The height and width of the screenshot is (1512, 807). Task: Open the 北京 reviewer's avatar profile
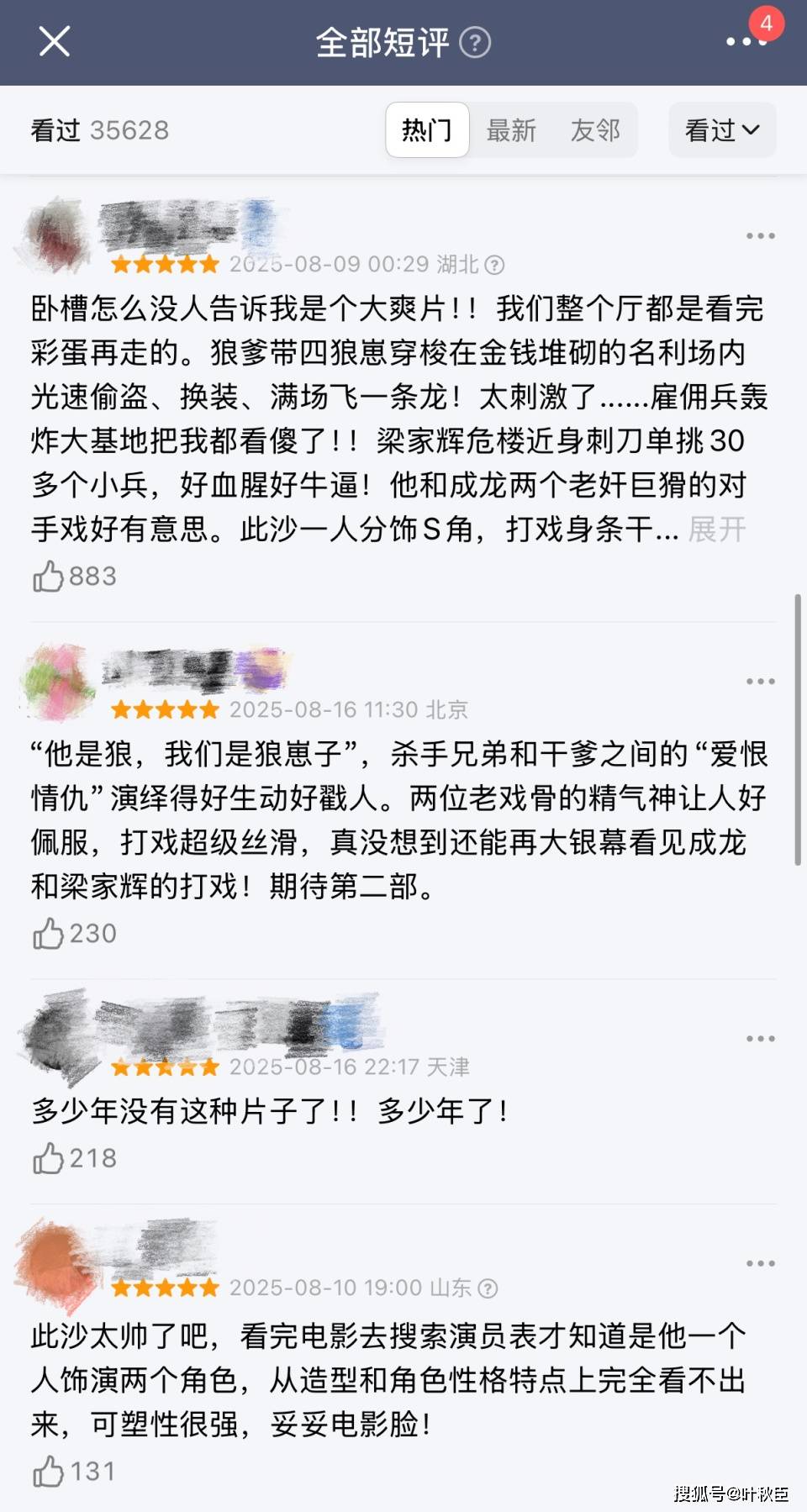[57, 682]
